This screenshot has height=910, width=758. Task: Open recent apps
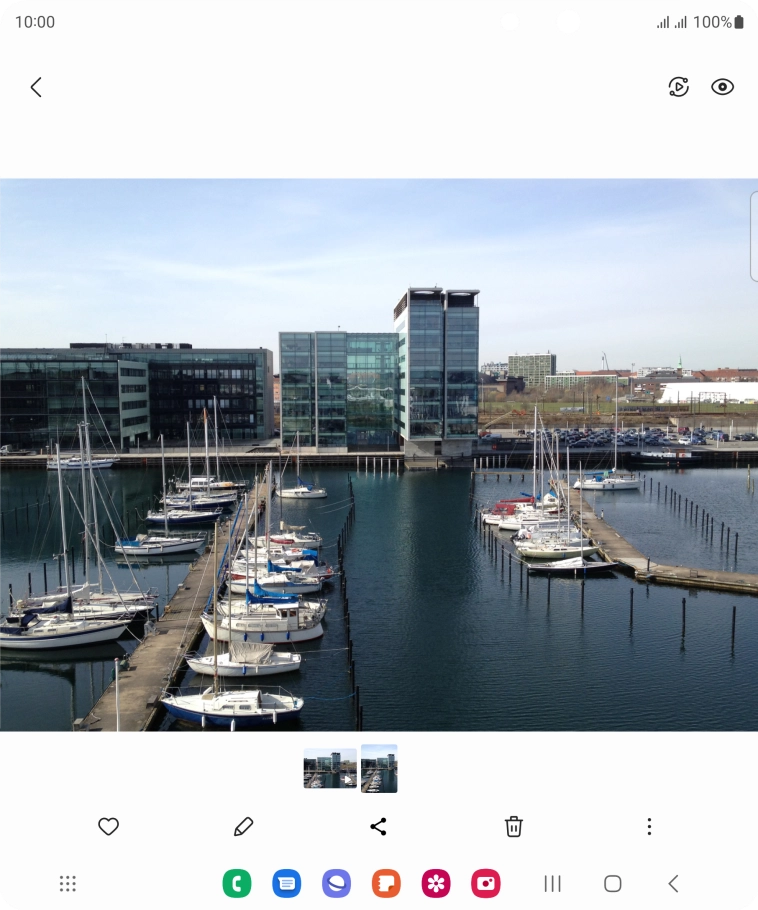click(552, 883)
